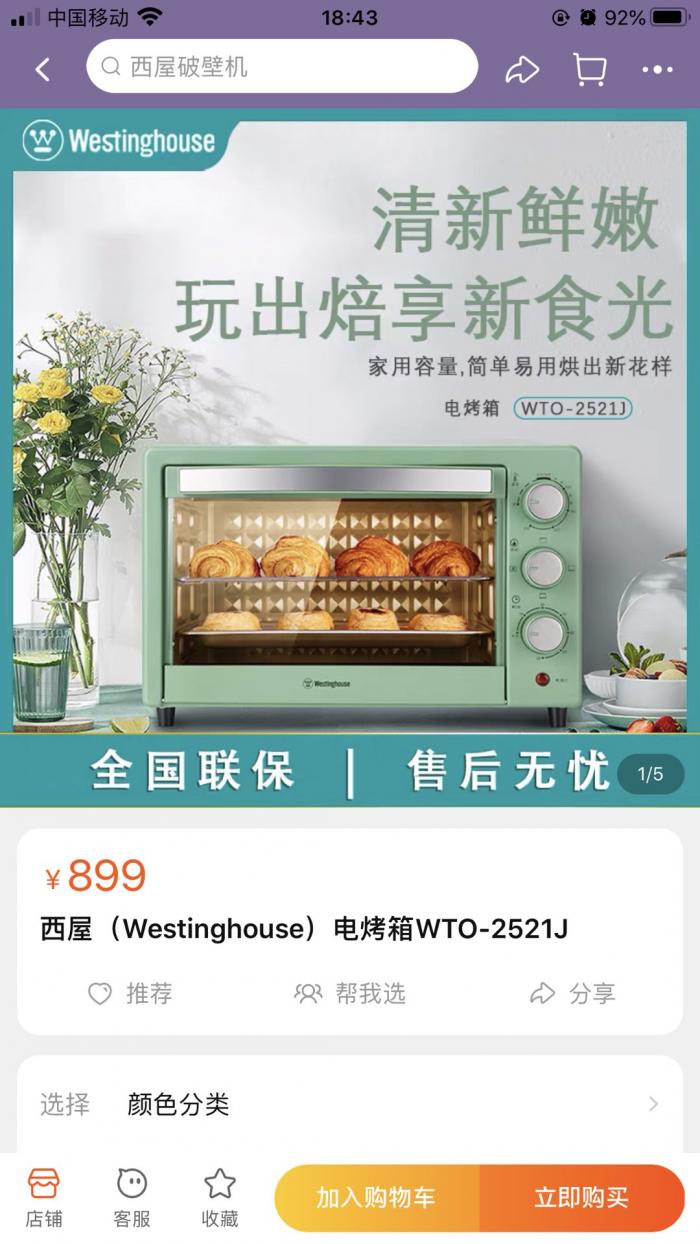Open the three-dot overflow menu
This screenshot has height=1244, width=700.
click(657, 69)
